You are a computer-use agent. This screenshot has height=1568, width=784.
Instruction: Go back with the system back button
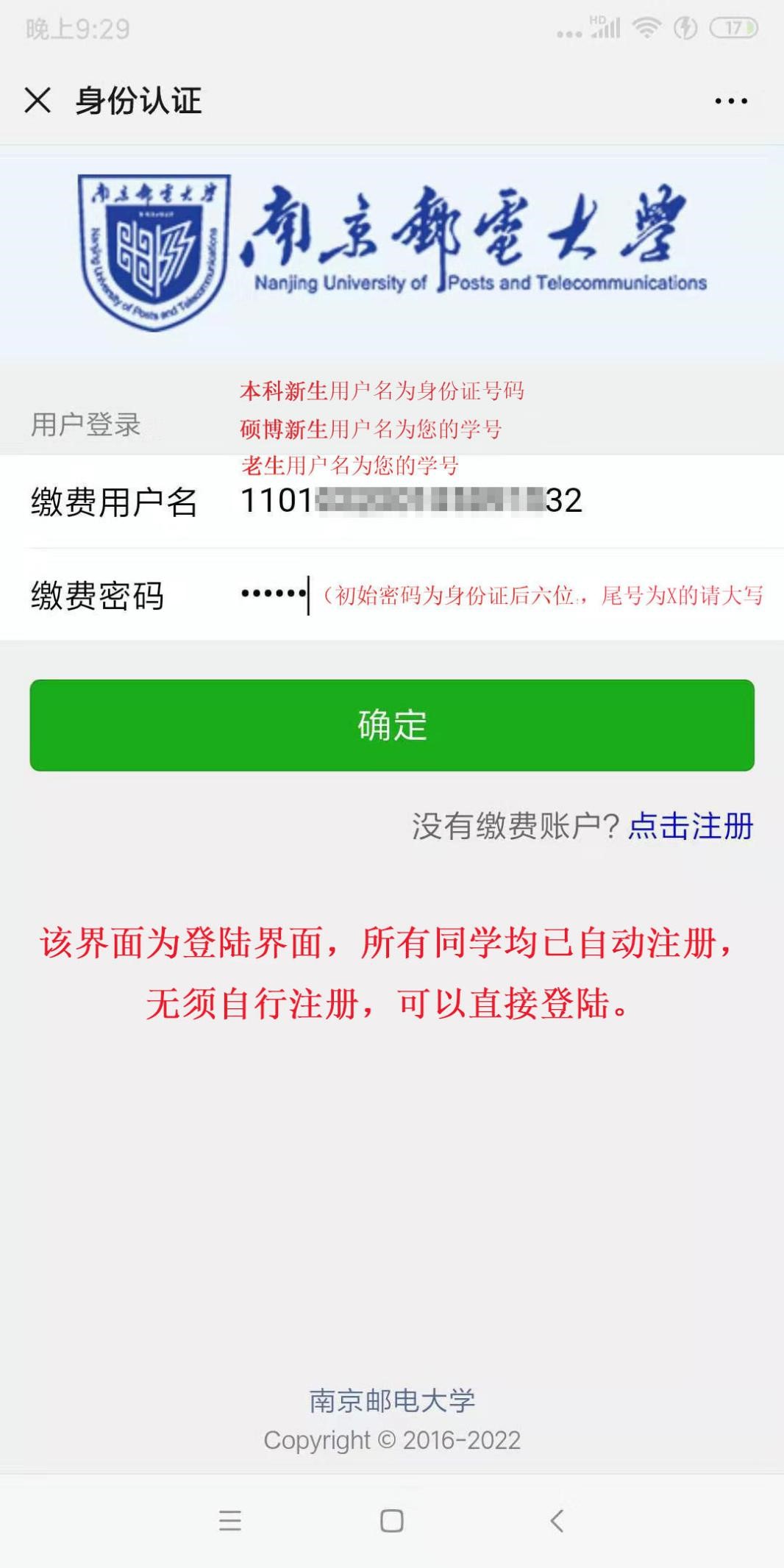(557, 1520)
